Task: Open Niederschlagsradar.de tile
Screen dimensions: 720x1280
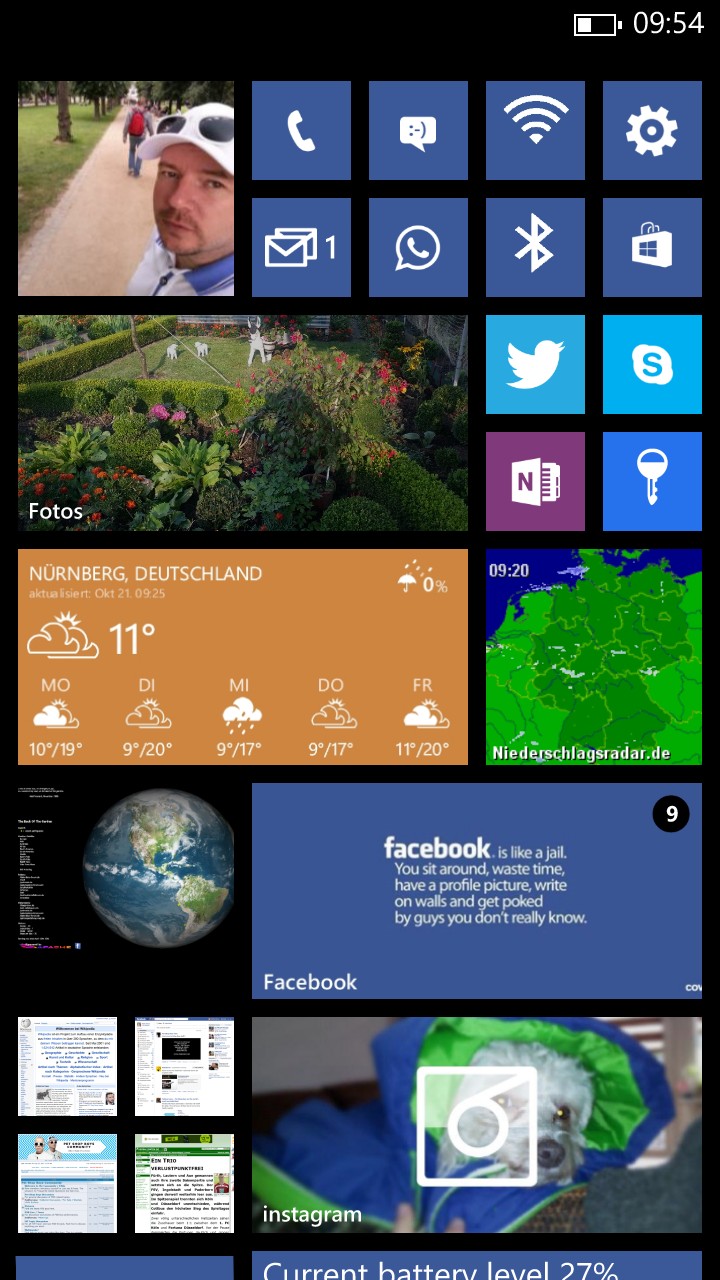Action: coord(594,657)
